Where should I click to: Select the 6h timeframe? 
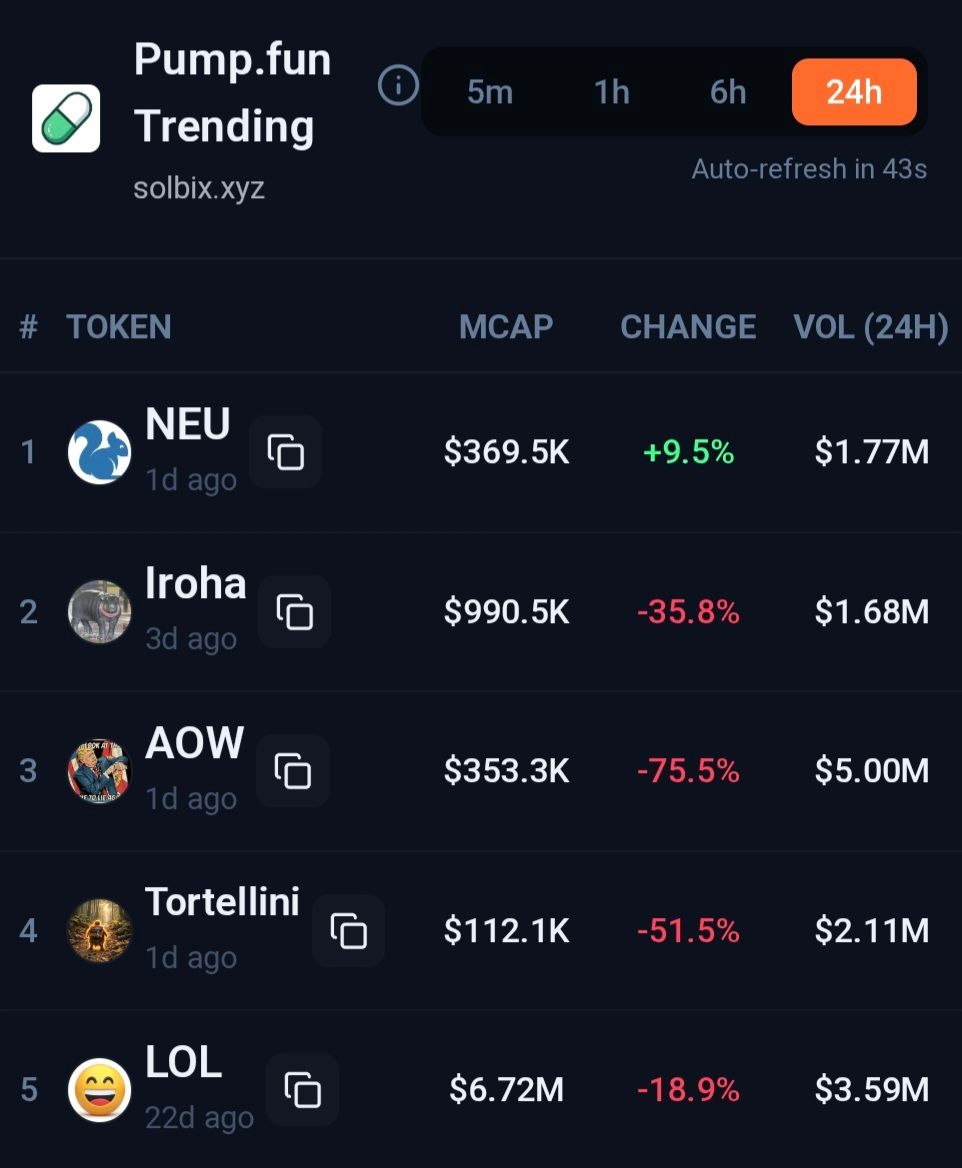(x=728, y=92)
